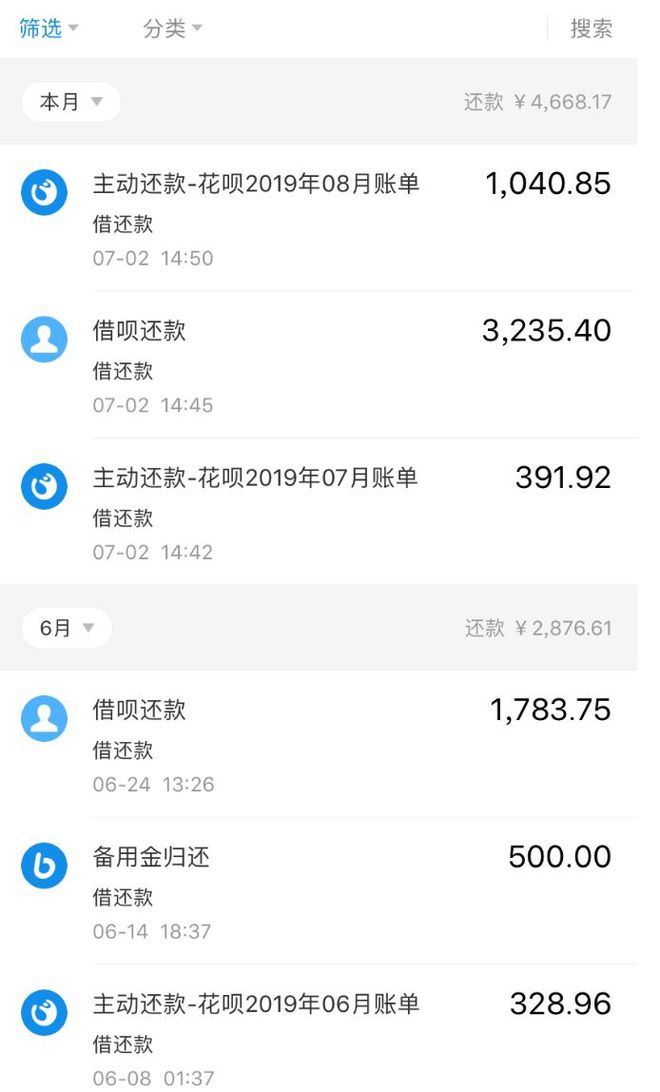Image resolution: width=660 pixels, height=1092 pixels.
Task: Open the 本月 month picker
Action: point(71,102)
